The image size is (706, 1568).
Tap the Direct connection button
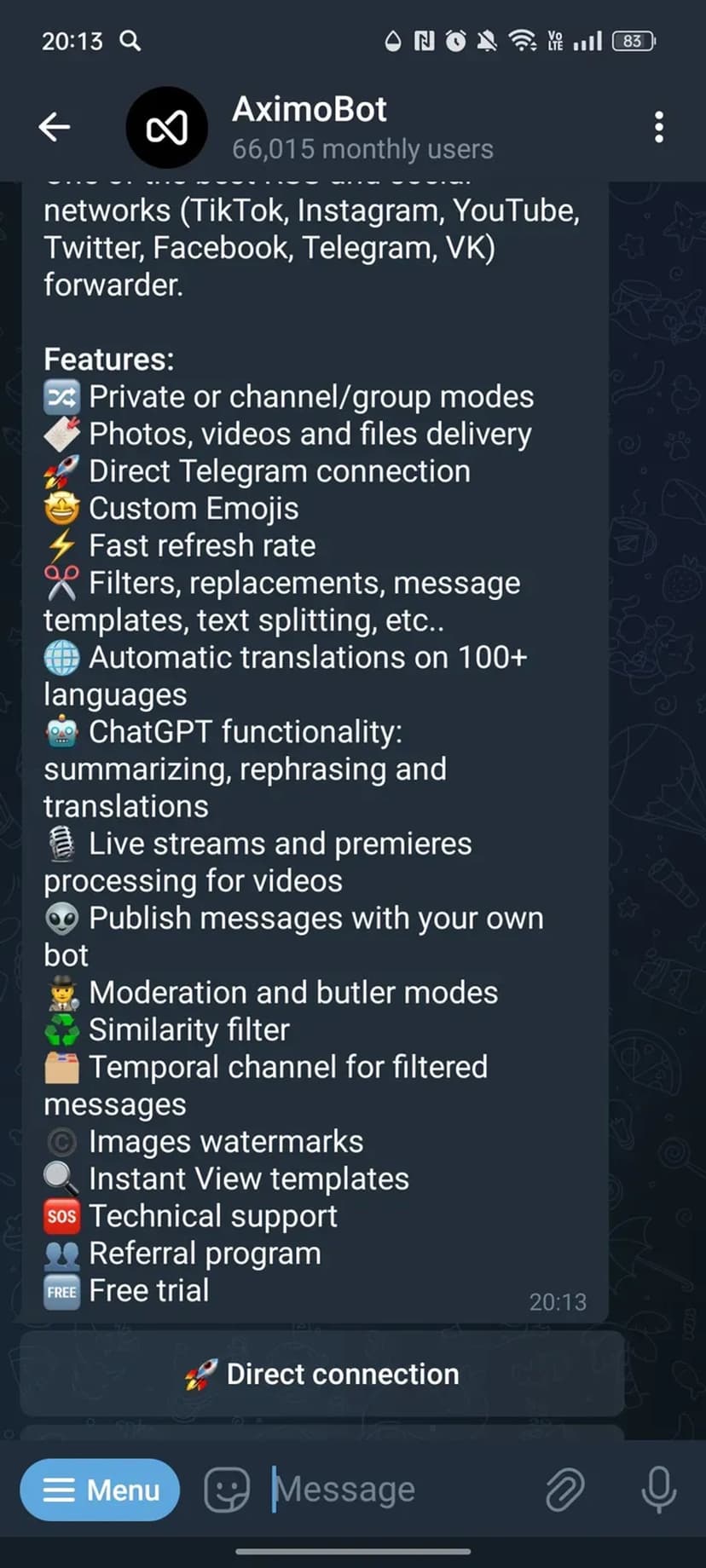(322, 1374)
